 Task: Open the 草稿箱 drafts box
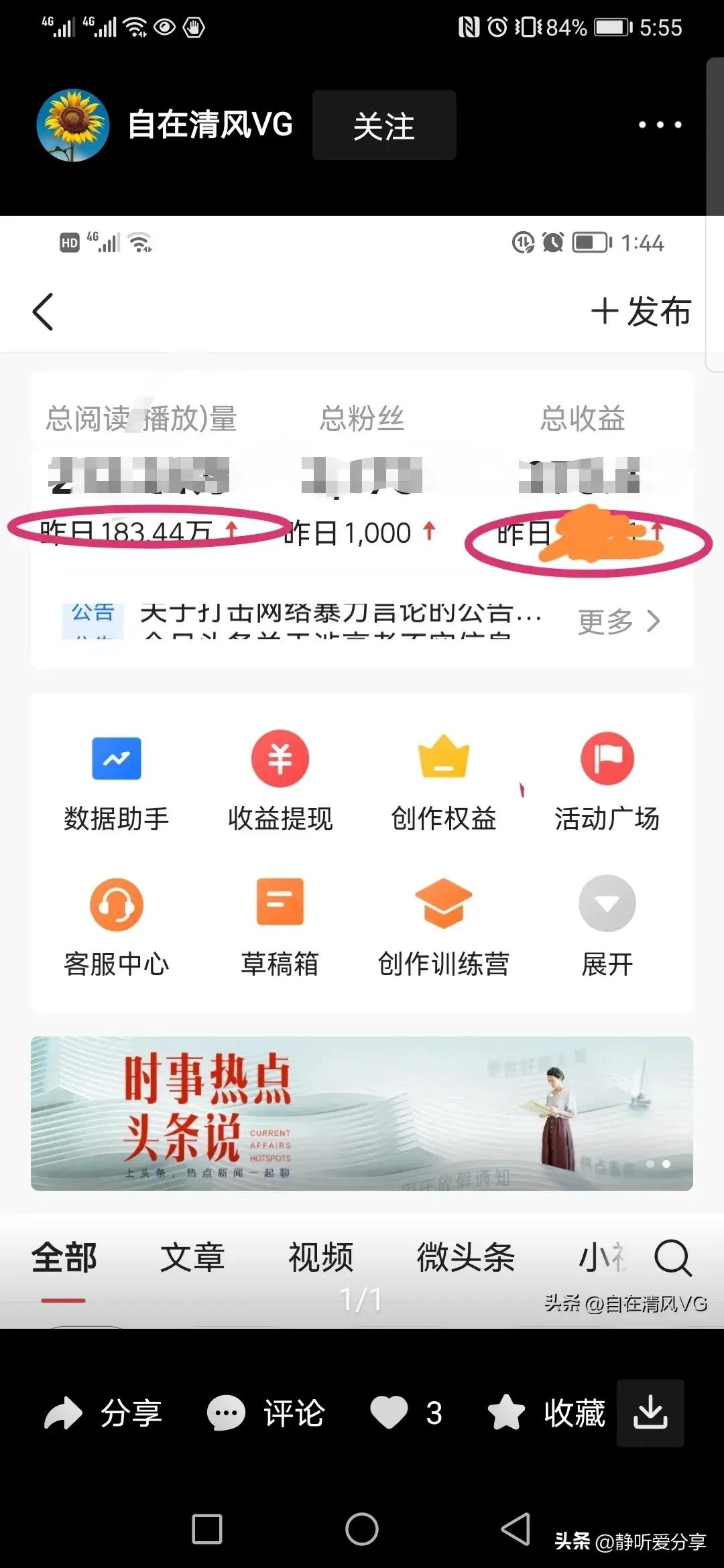tap(280, 925)
